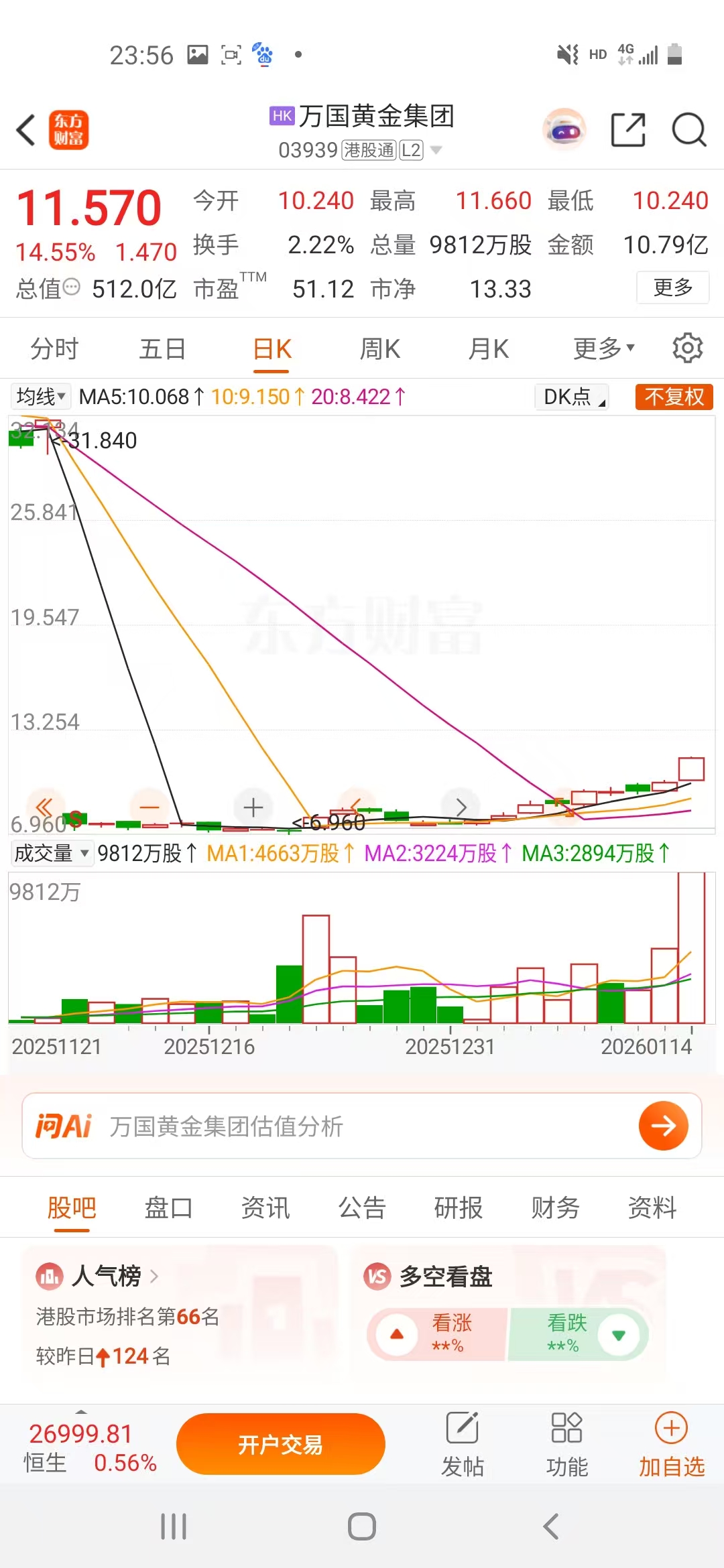Switch to the 盘口 tab
The width and height of the screenshot is (724, 1568).
pos(168,1207)
